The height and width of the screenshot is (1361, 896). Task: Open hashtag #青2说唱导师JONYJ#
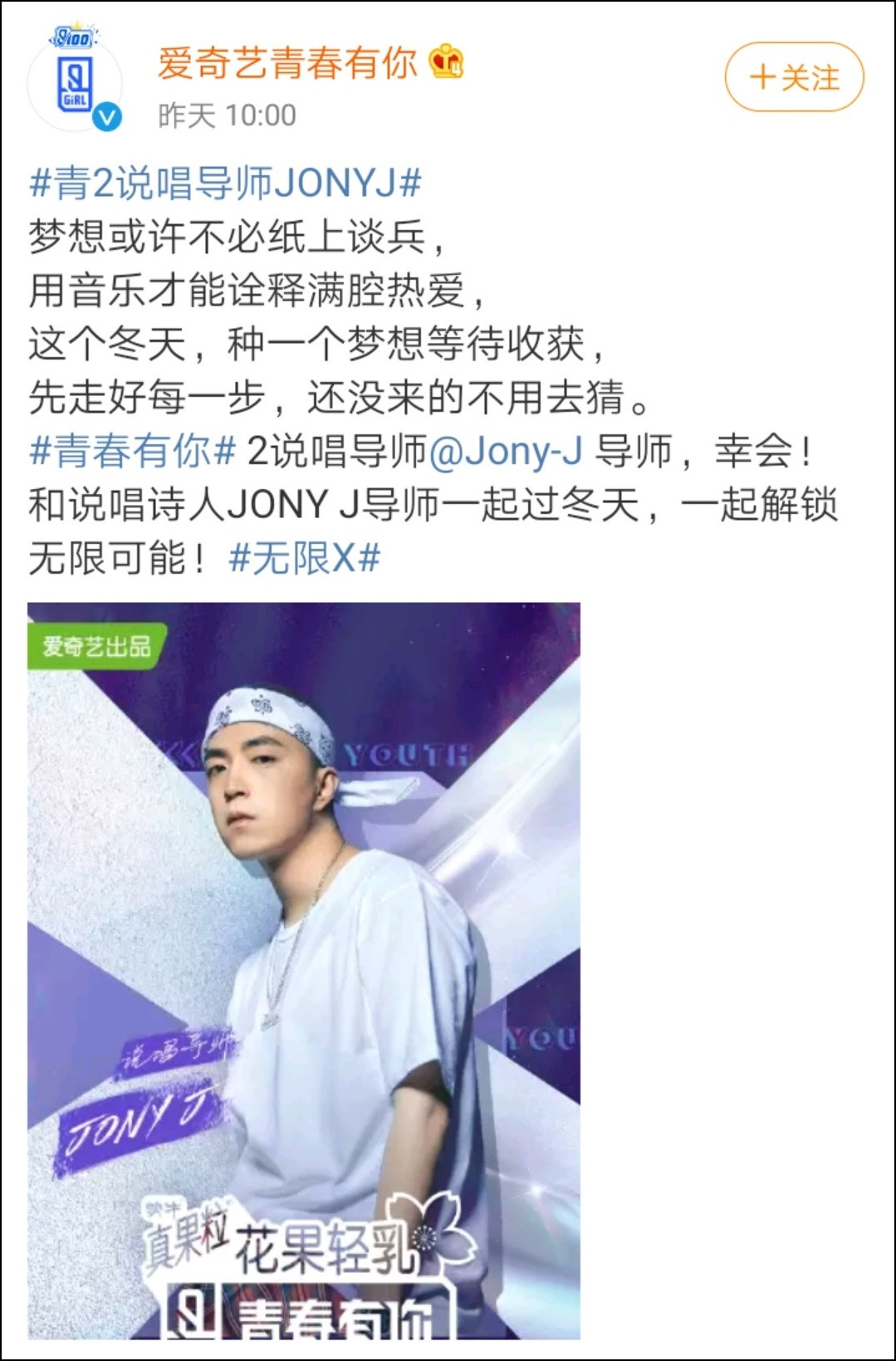225,183
